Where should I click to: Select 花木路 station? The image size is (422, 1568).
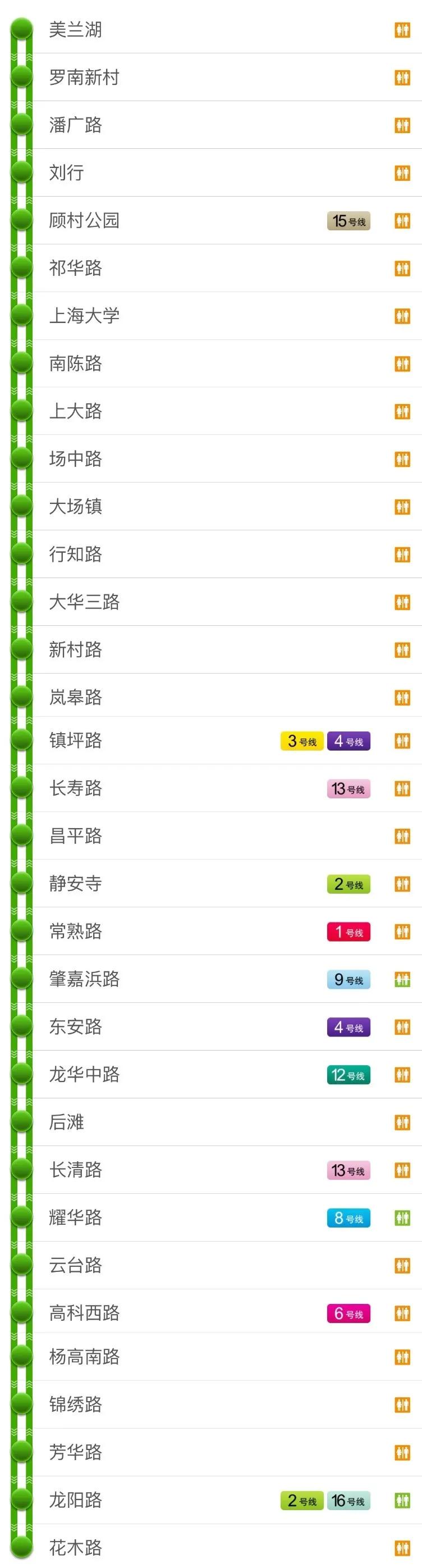tap(75, 1547)
